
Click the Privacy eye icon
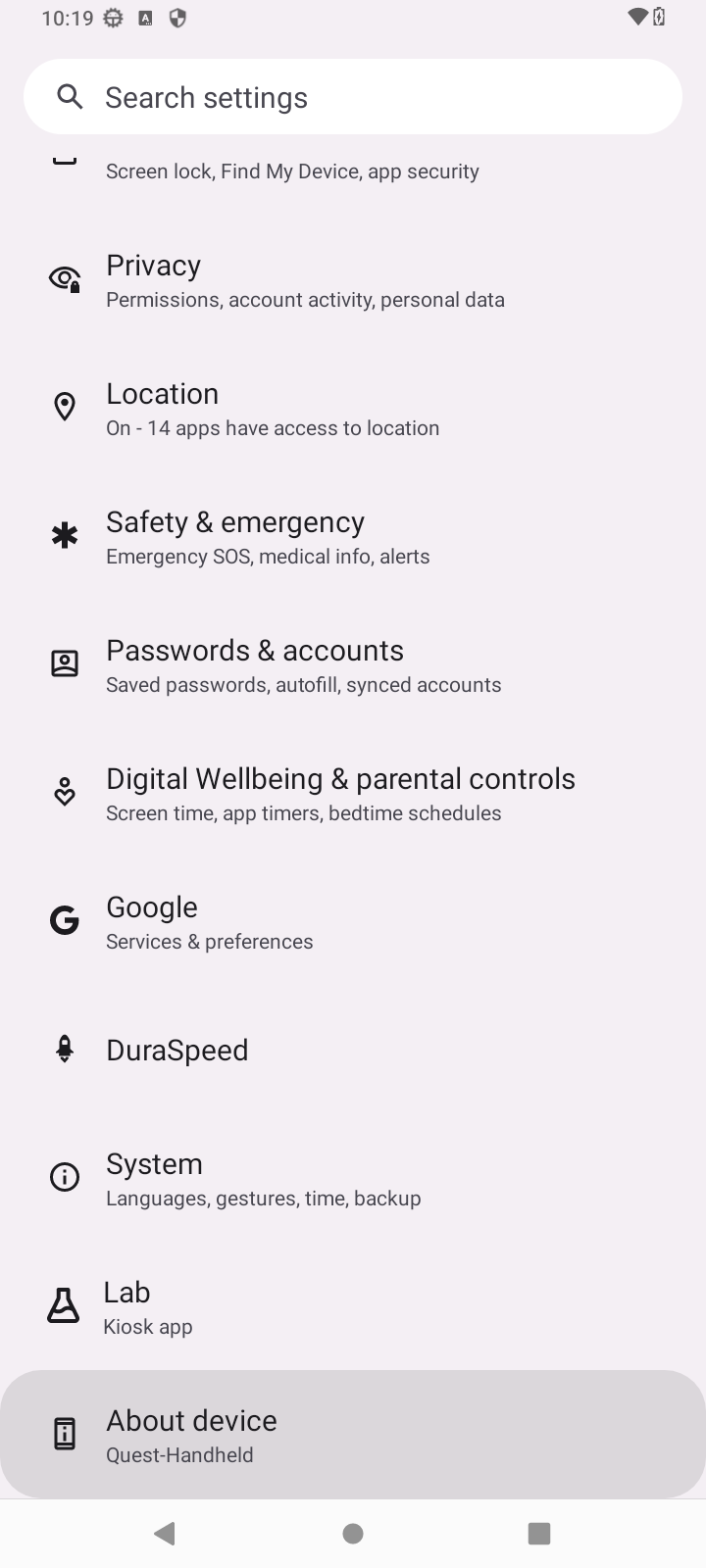click(x=63, y=277)
